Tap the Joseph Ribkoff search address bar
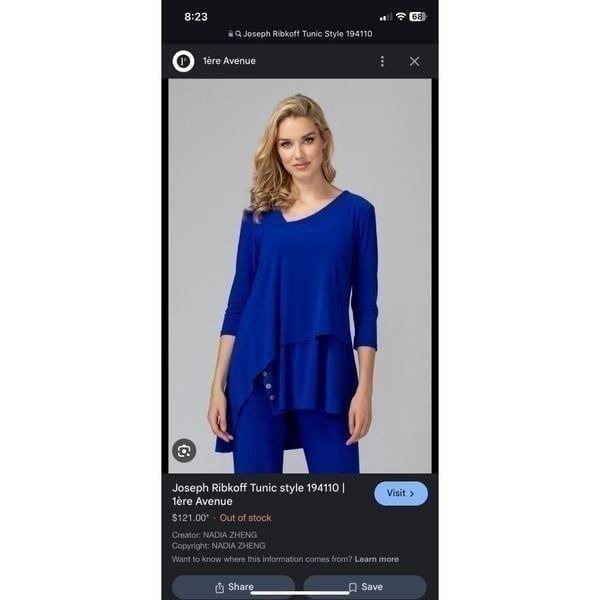The image size is (600, 600). [x=299, y=32]
